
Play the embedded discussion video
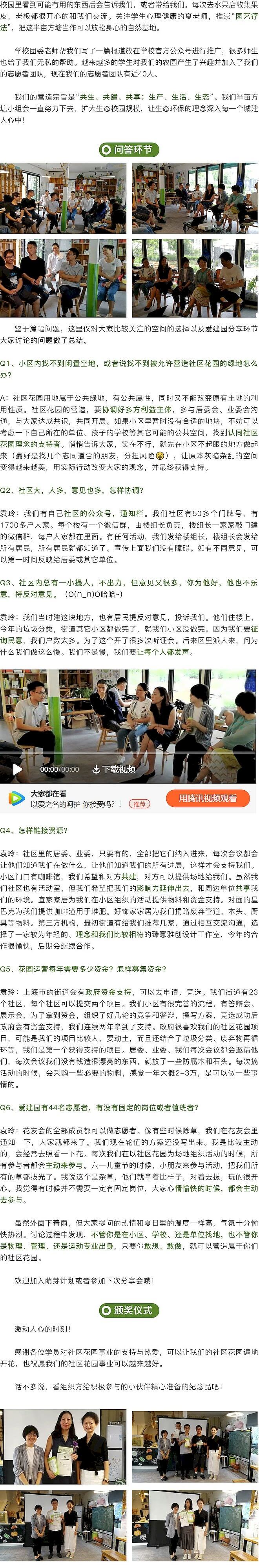coord(18,769)
